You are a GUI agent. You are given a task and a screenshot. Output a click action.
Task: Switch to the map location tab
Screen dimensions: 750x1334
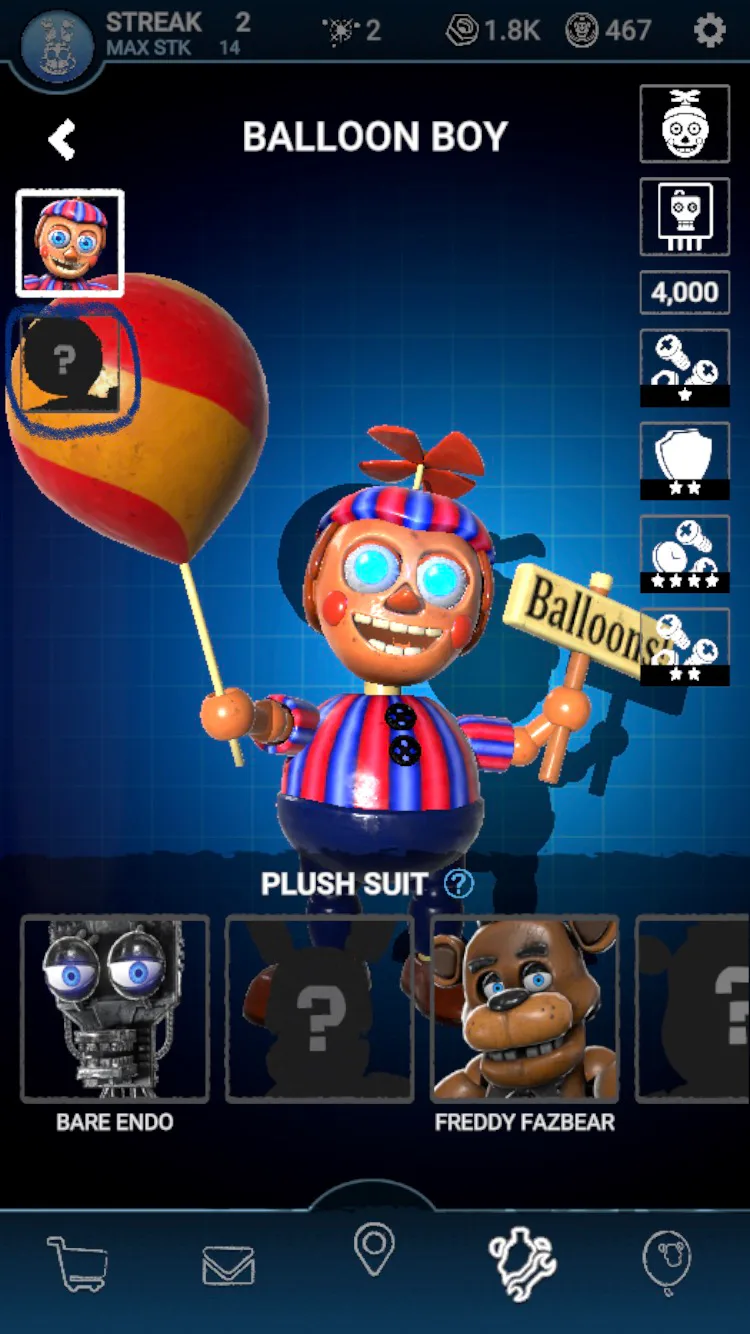pos(374,1250)
